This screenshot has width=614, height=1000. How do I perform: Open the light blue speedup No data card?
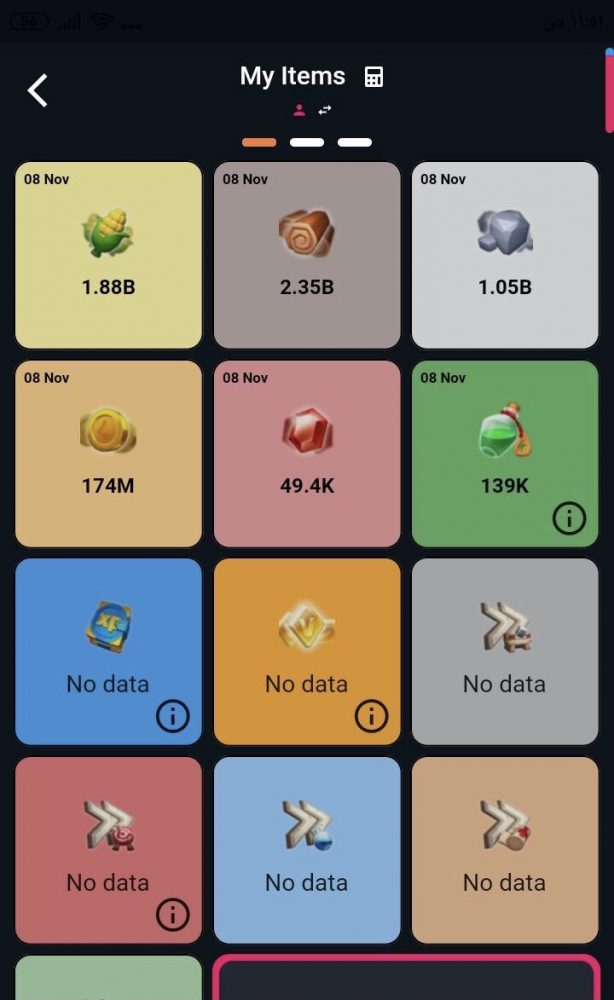[306, 849]
